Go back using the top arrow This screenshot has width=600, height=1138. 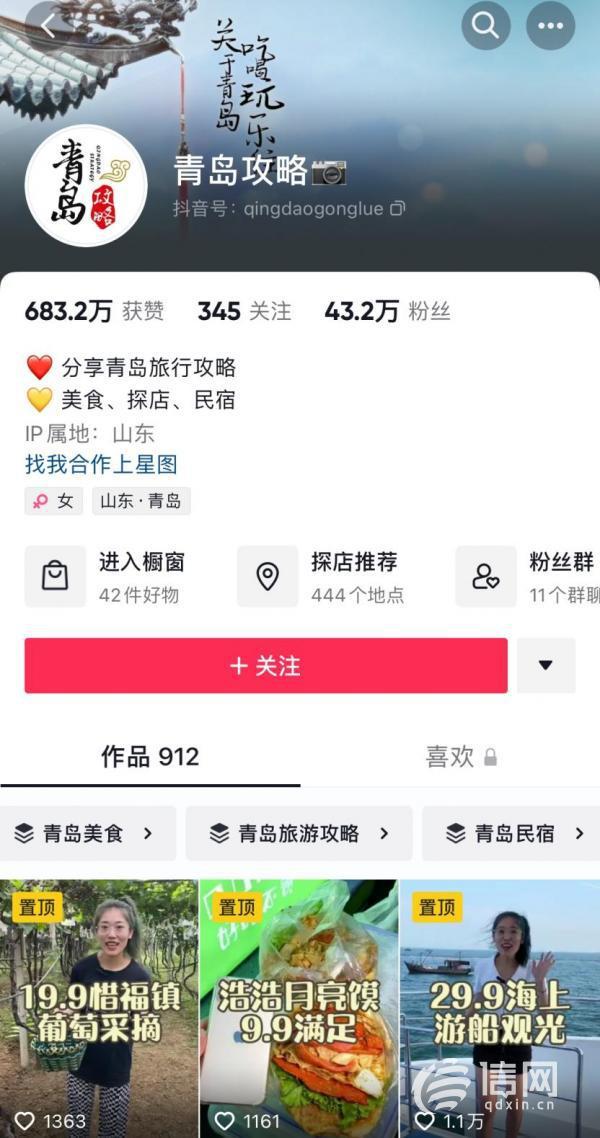(48, 26)
